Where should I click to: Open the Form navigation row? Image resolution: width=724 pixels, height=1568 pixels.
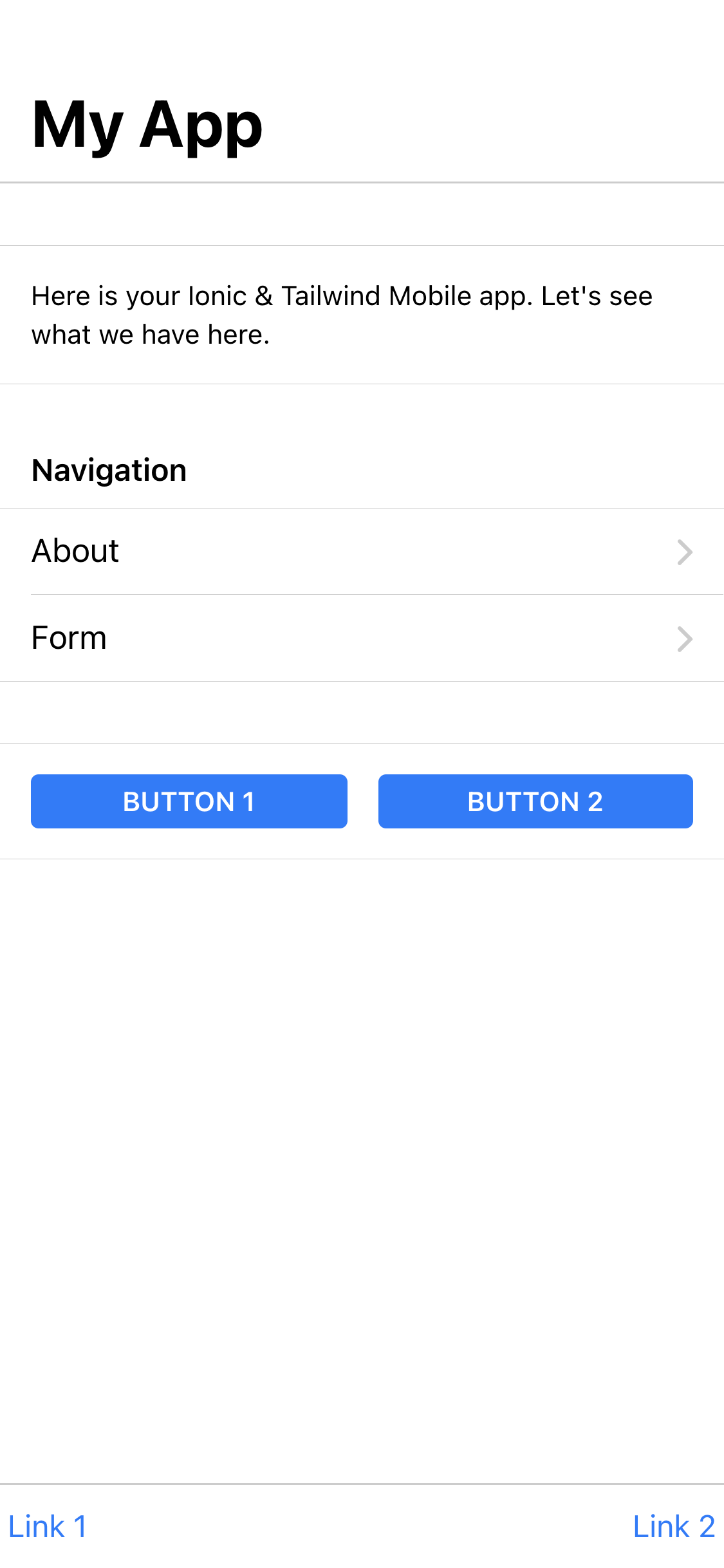click(362, 638)
